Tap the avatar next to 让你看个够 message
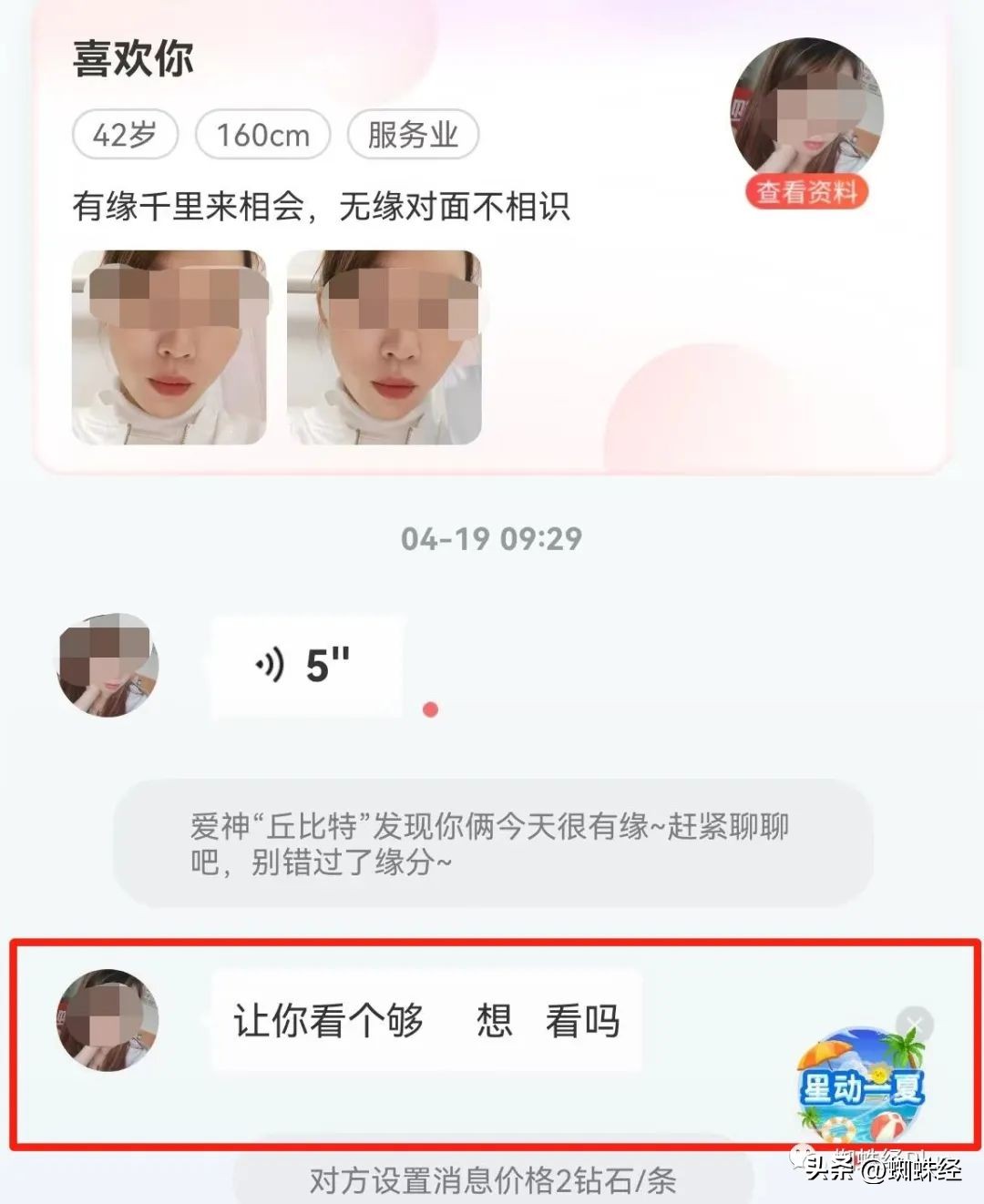 pos(107,1019)
